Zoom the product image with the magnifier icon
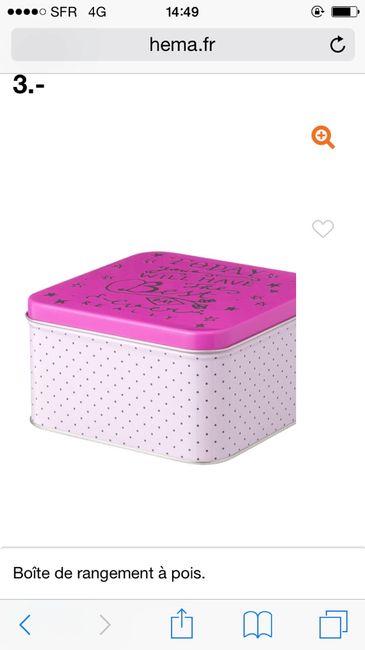Viewport: 365px width, 650px height. pos(323,138)
